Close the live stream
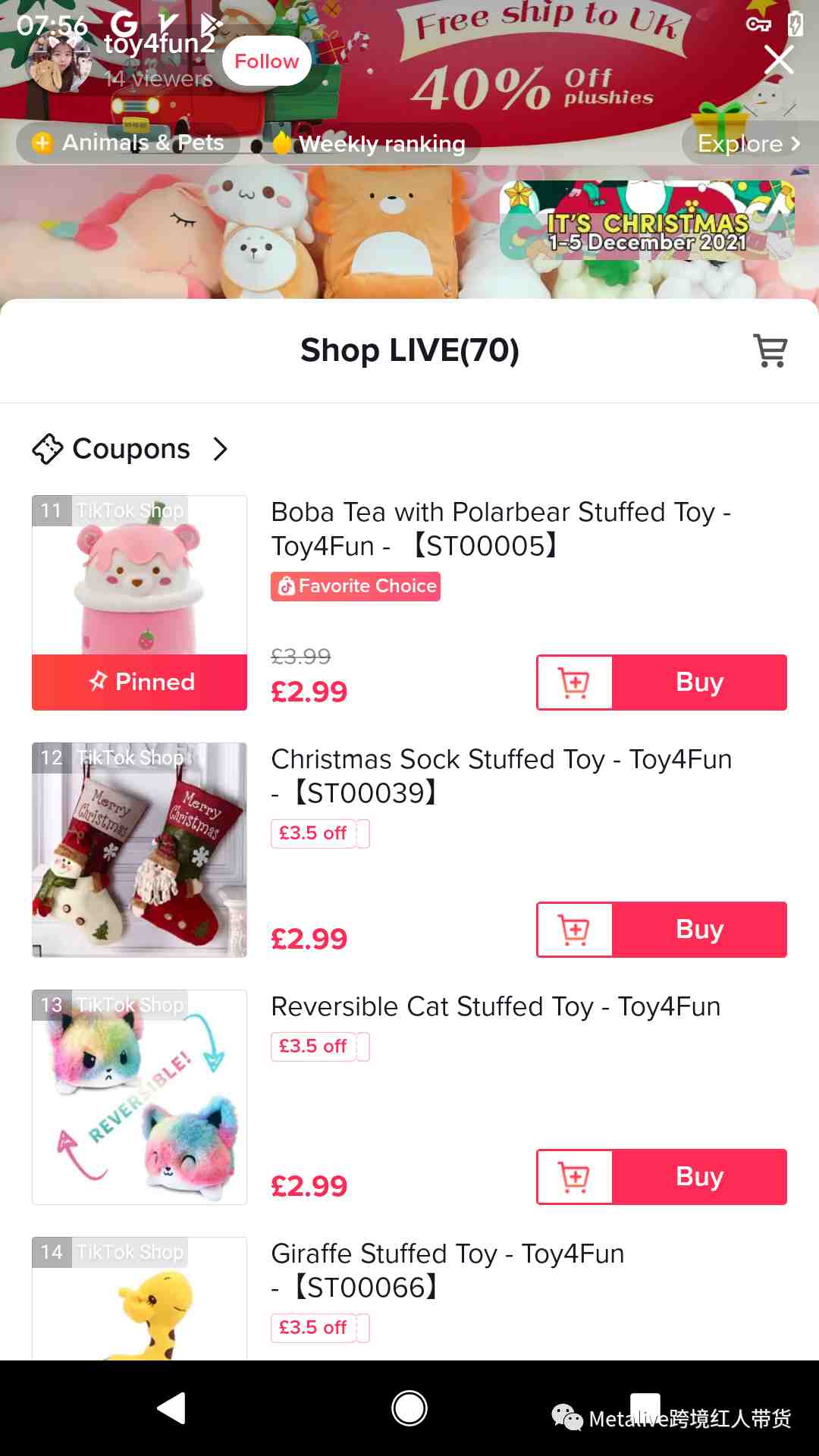 coord(778,60)
